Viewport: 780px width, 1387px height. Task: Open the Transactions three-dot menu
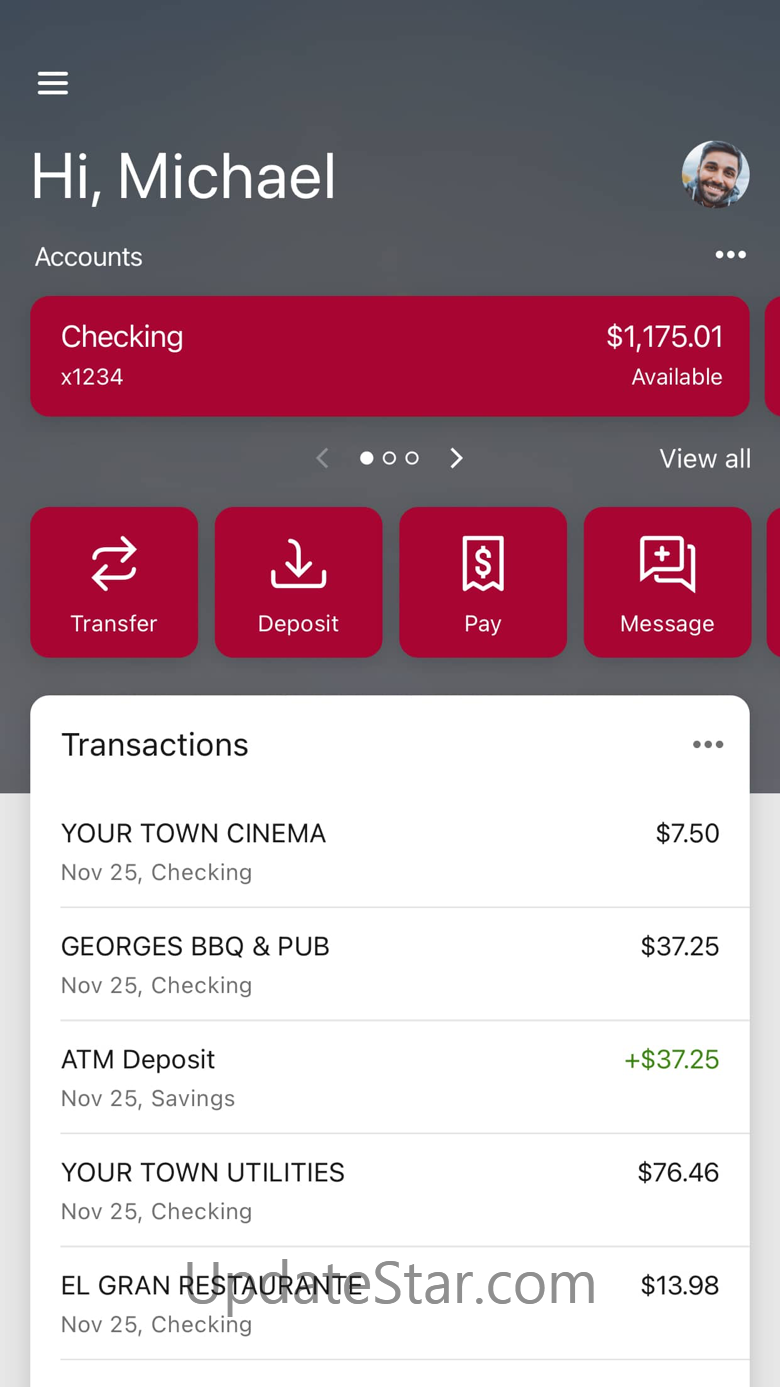[708, 744]
